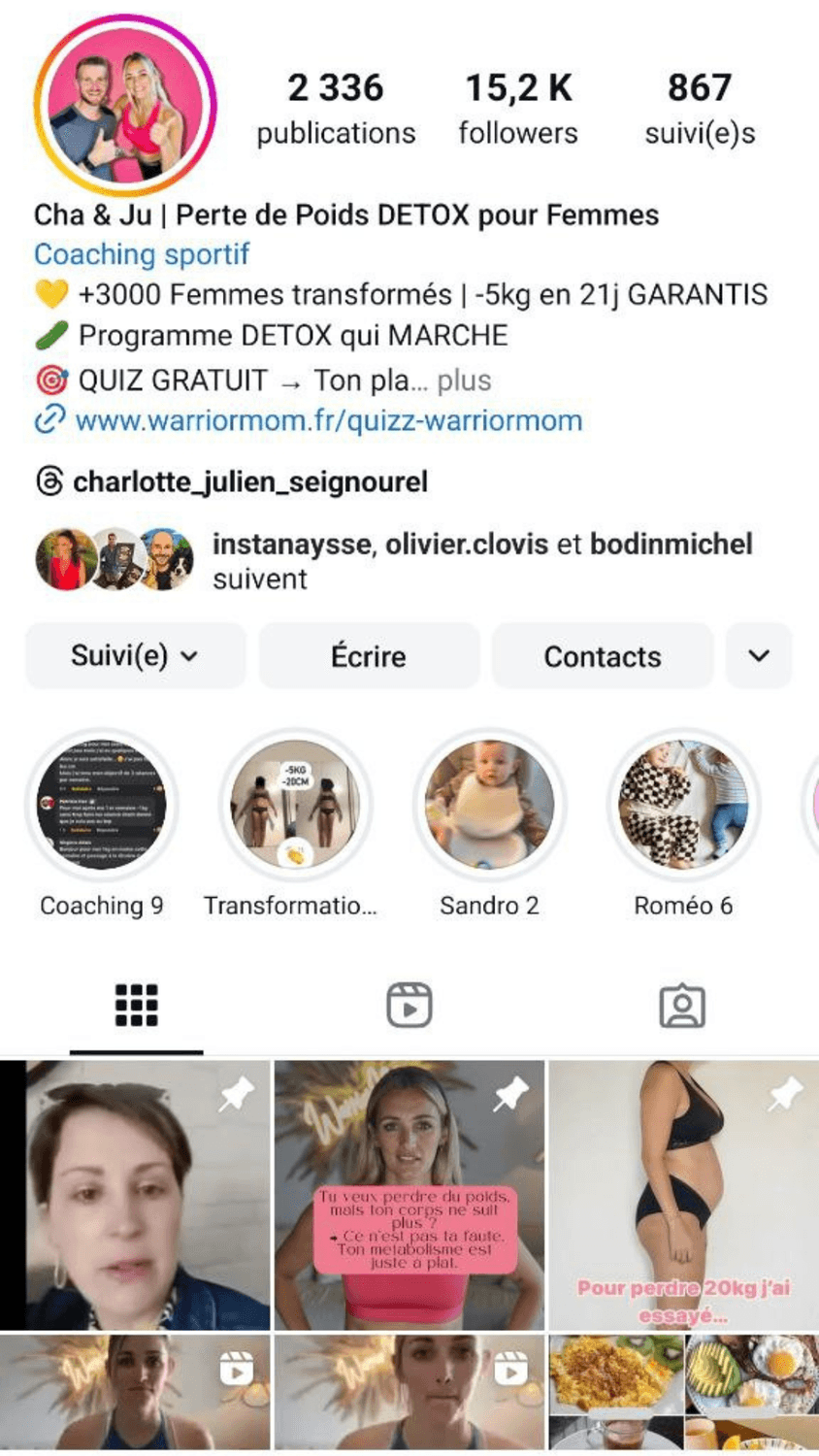This screenshot has width=819, height=1456.
Task: Tap the Suivi(e) follow status button
Action: click(136, 656)
